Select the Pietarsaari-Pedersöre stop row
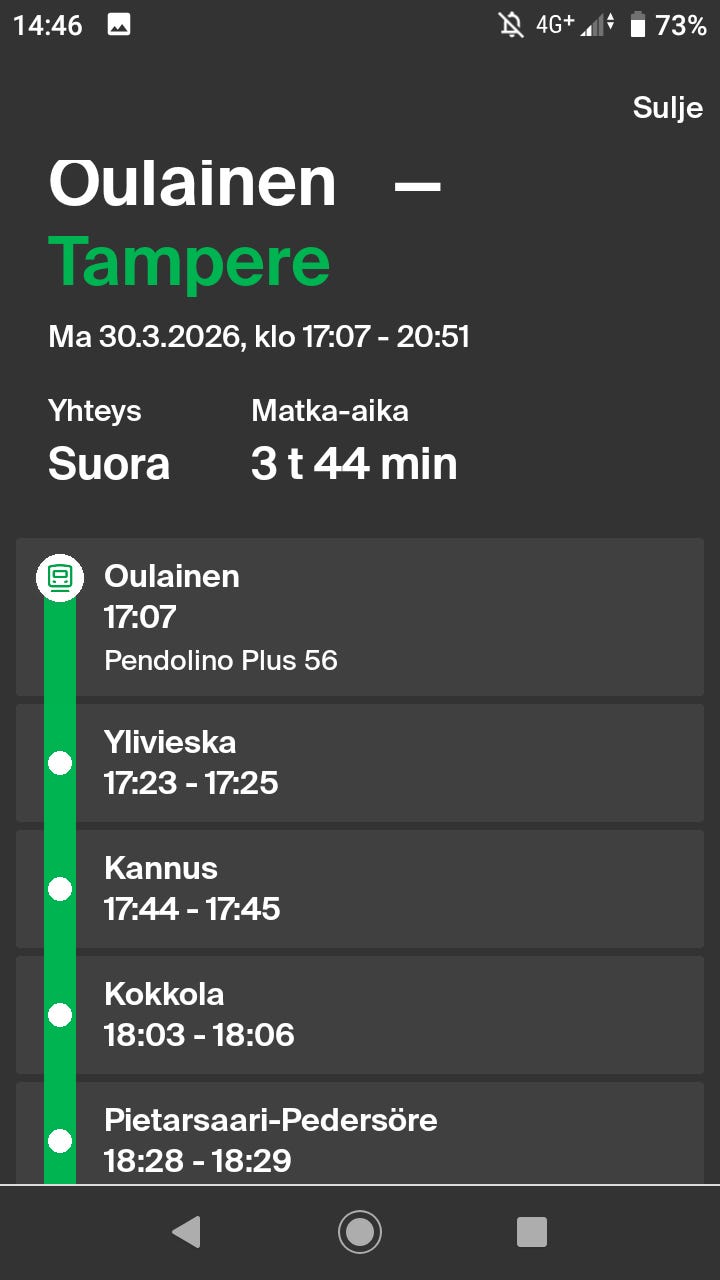 pyautogui.click(x=360, y=1140)
